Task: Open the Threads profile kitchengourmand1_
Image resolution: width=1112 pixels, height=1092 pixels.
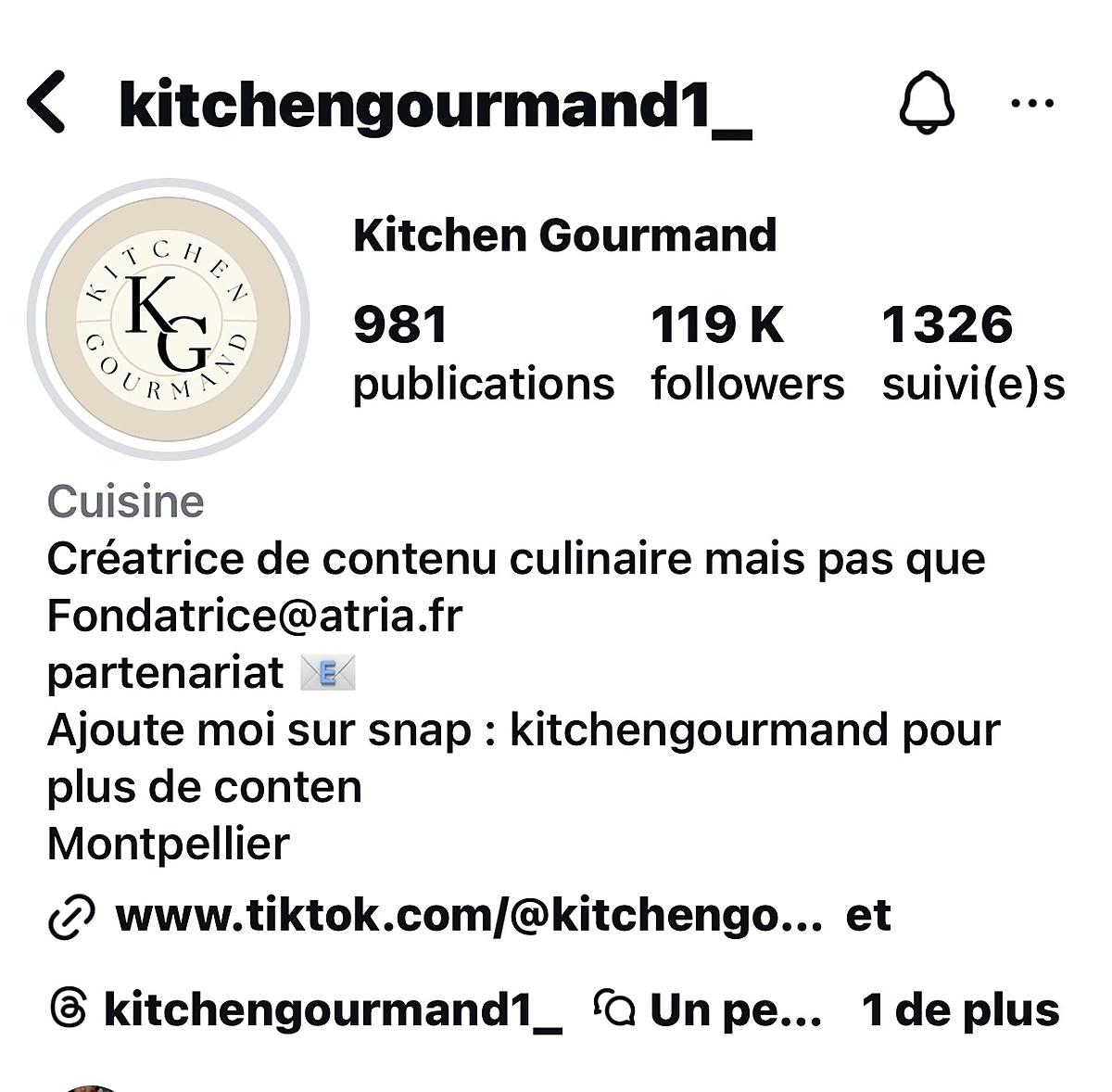Action: [306, 1009]
